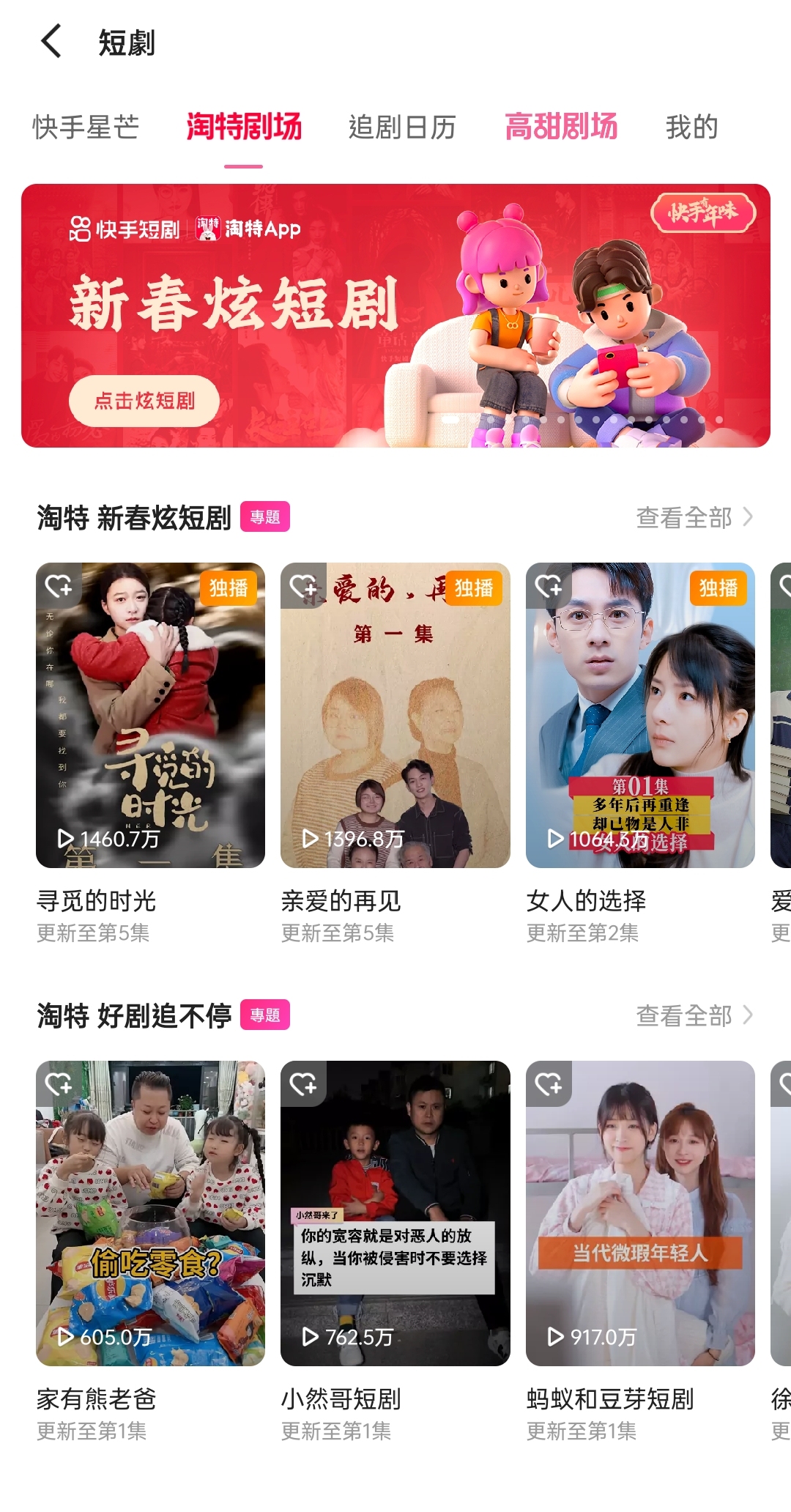
Task: View all in 淘特 好剧追不停 section
Action: pos(694,1015)
